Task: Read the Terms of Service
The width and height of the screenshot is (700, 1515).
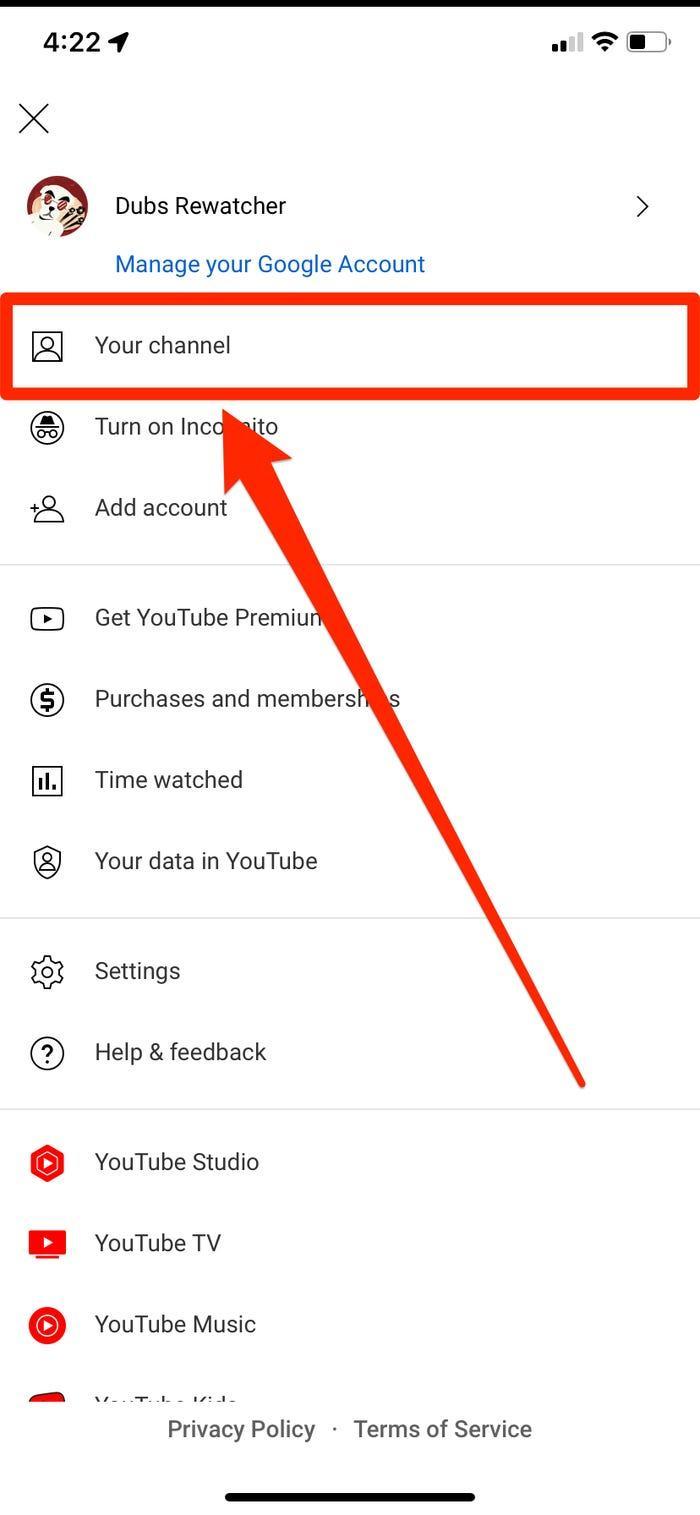Action: [442, 1429]
